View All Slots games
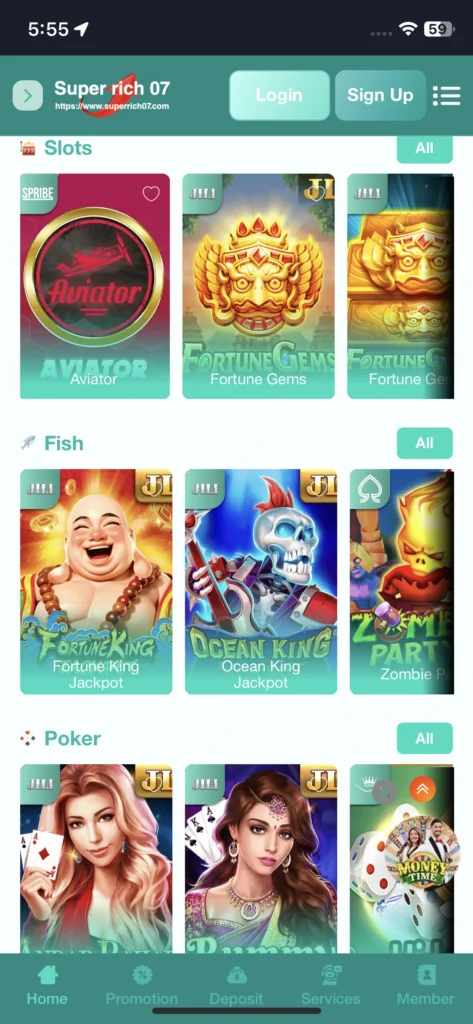This screenshot has width=473, height=1024. coord(425,148)
